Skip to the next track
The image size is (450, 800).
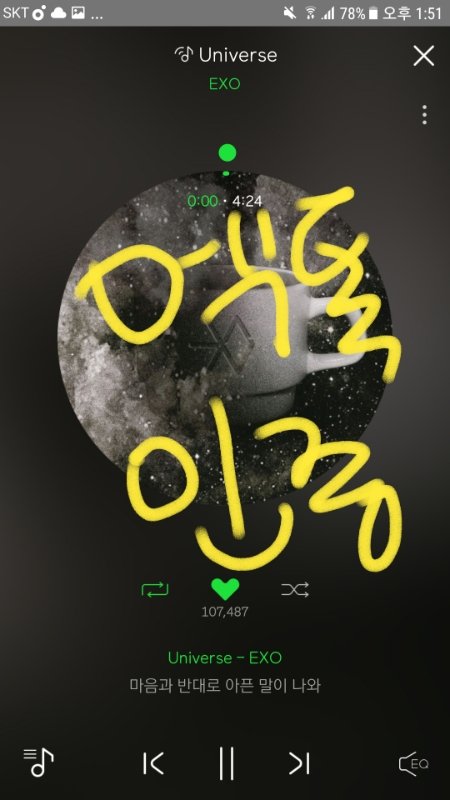[x=299, y=763]
